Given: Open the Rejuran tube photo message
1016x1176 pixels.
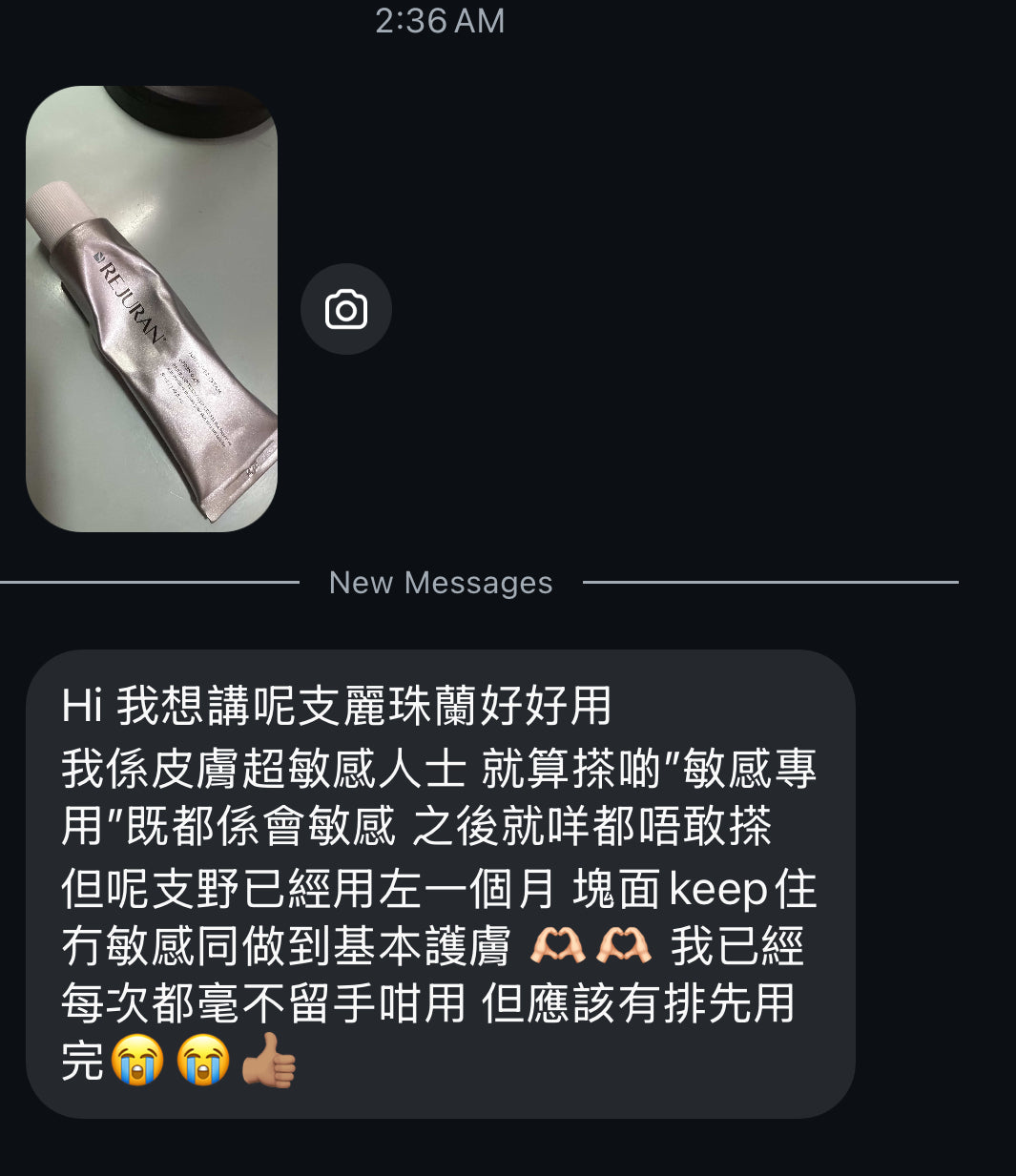Looking at the screenshot, I should [x=152, y=308].
